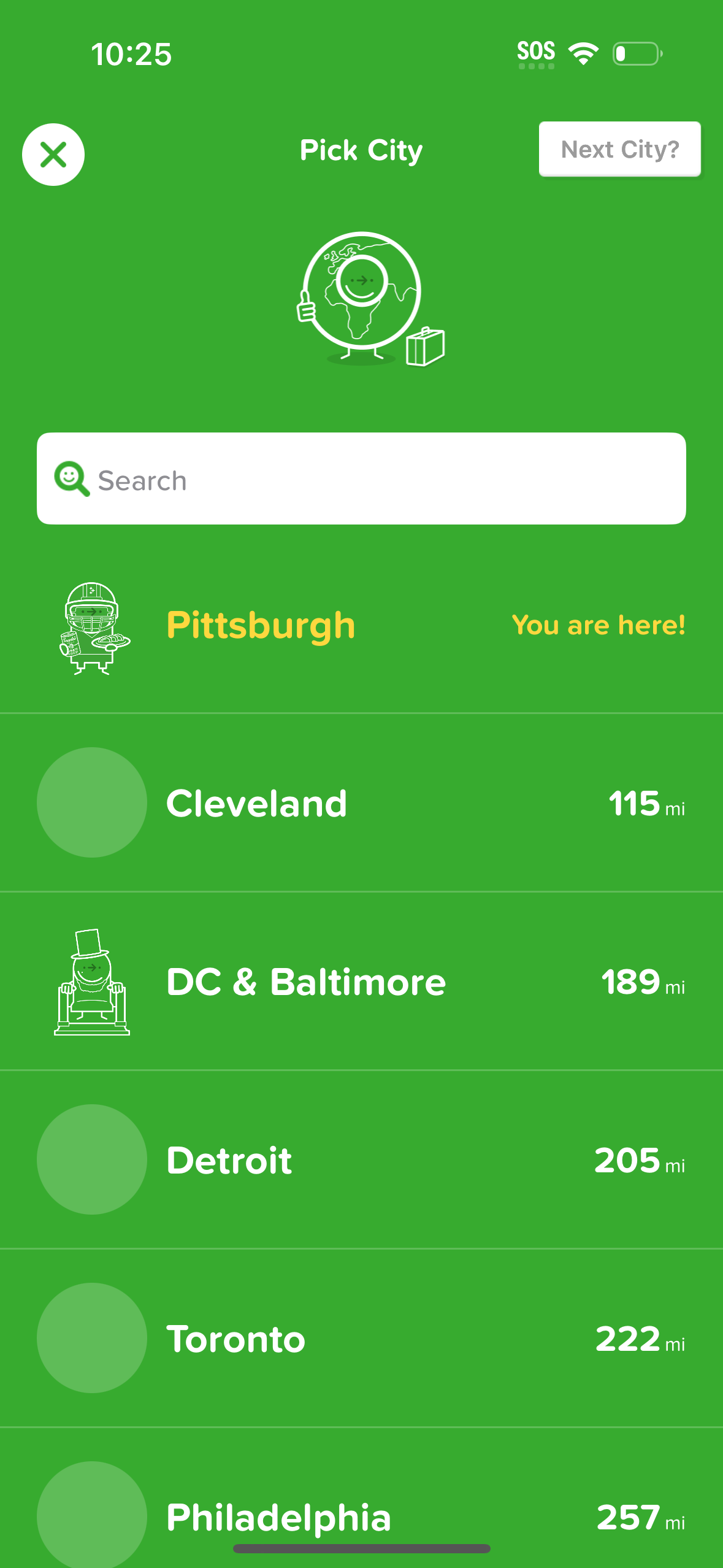Tap the Toronto placeholder circle icon
Viewport: 723px width, 1568px height.
(91, 1338)
